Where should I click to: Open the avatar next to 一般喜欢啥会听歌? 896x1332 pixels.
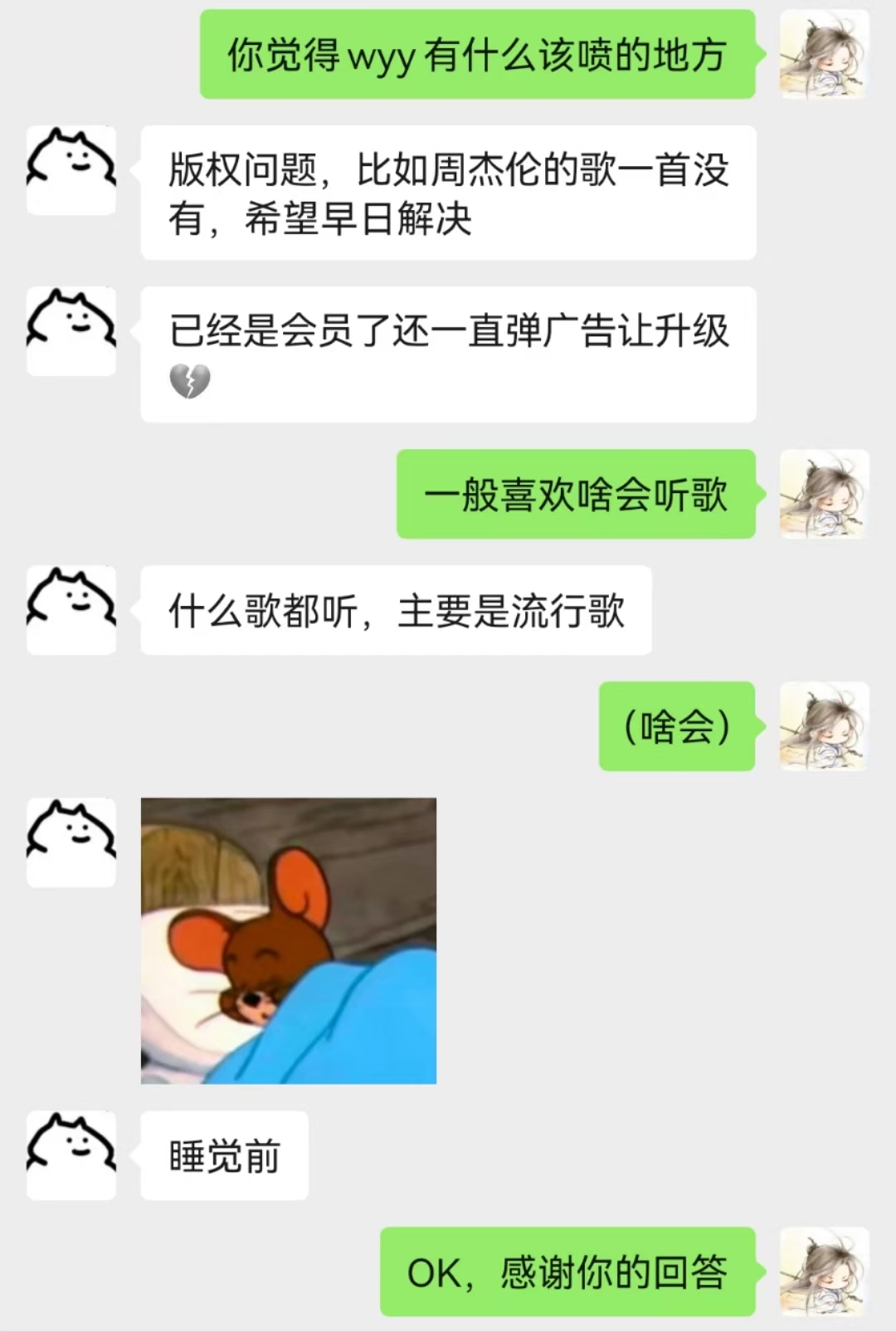(824, 494)
